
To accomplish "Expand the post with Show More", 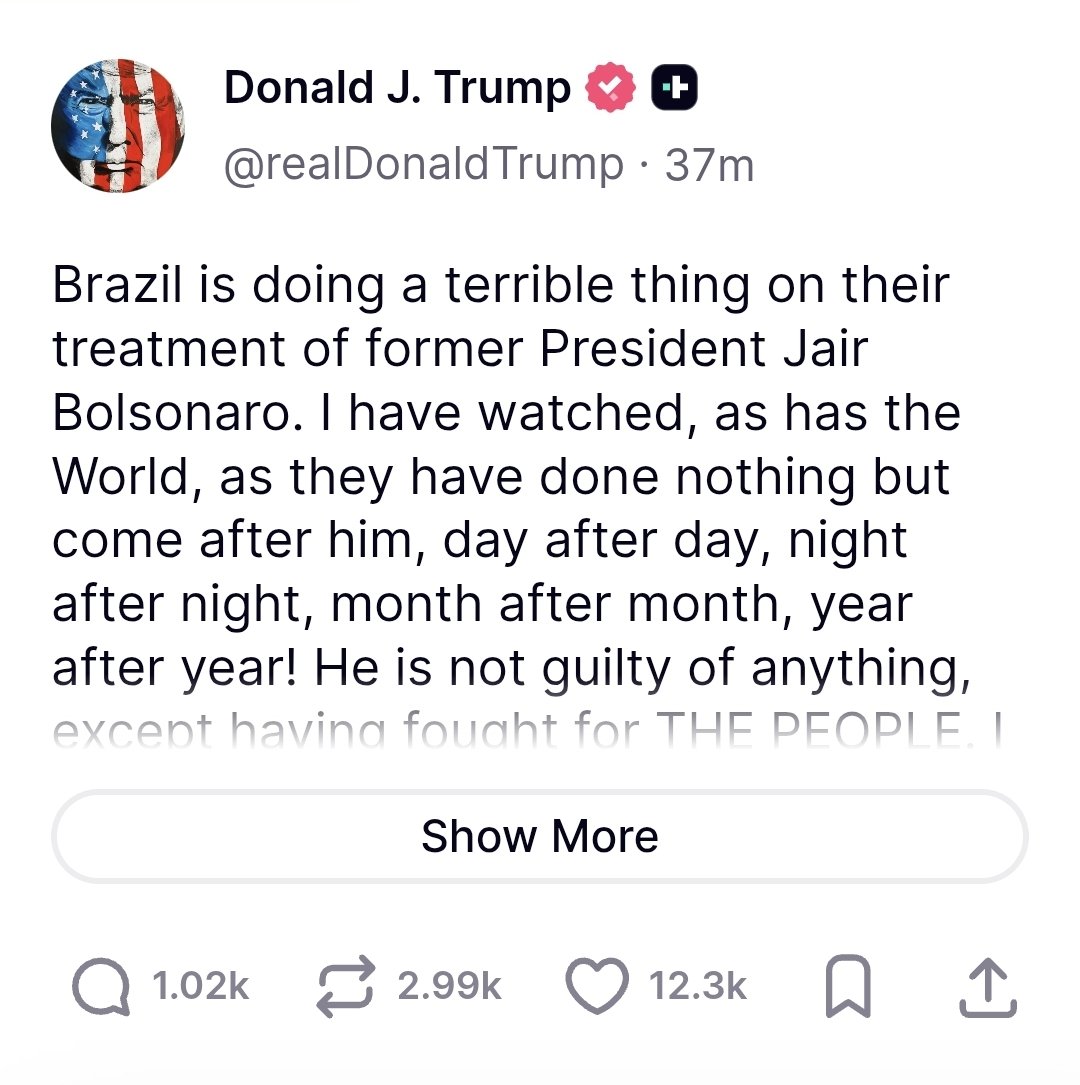I will (539, 837).
